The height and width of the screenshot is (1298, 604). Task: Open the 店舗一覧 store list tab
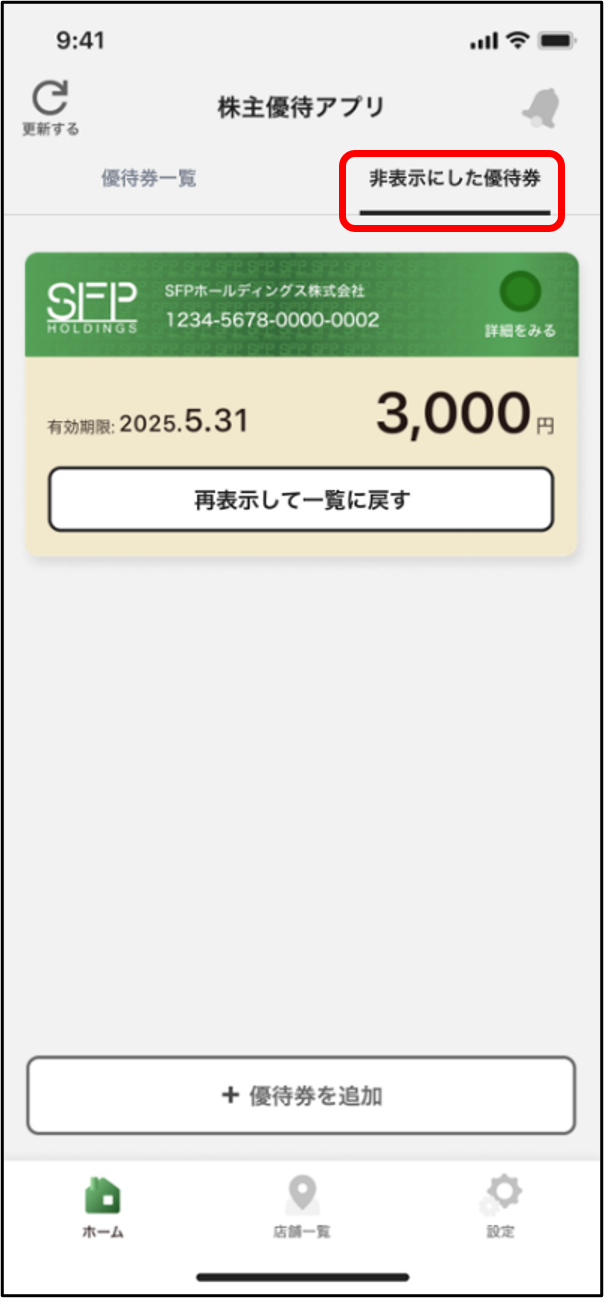pyautogui.click(x=301, y=1207)
